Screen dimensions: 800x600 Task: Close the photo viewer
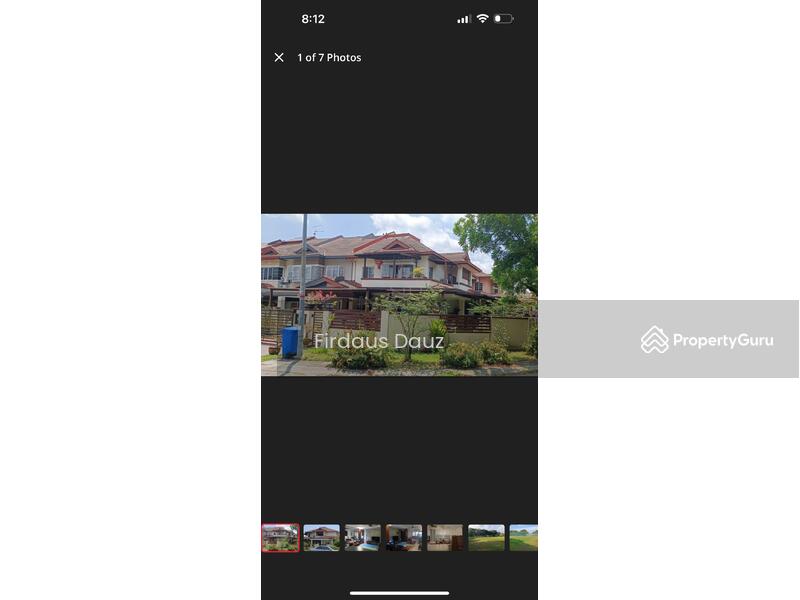coord(279,58)
